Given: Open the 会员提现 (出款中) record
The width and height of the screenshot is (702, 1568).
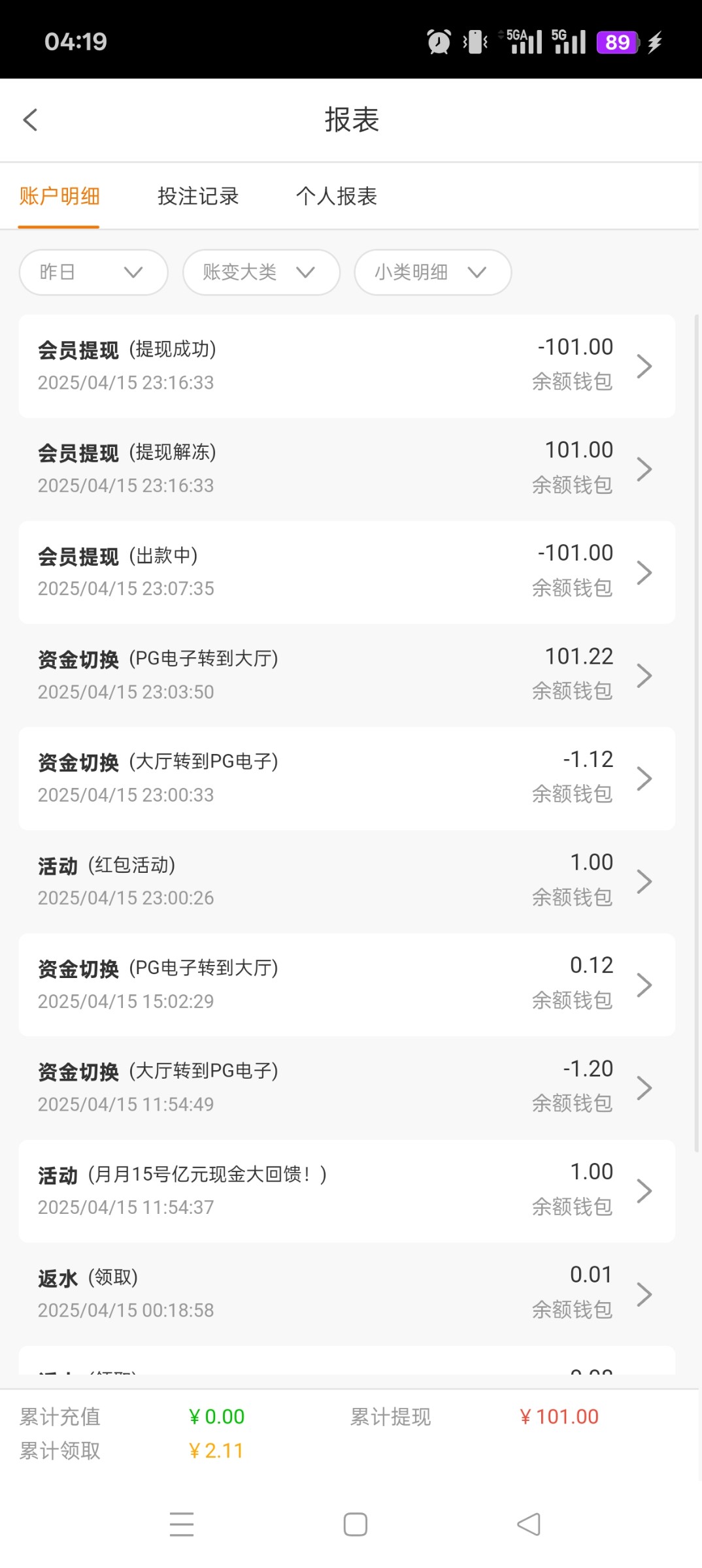Looking at the screenshot, I should 346,572.
